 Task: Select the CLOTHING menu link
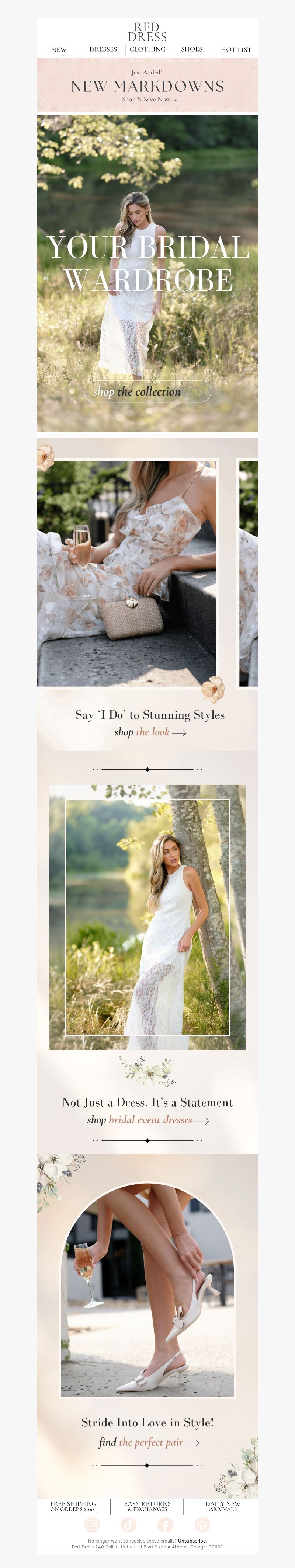[x=147, y=49]
